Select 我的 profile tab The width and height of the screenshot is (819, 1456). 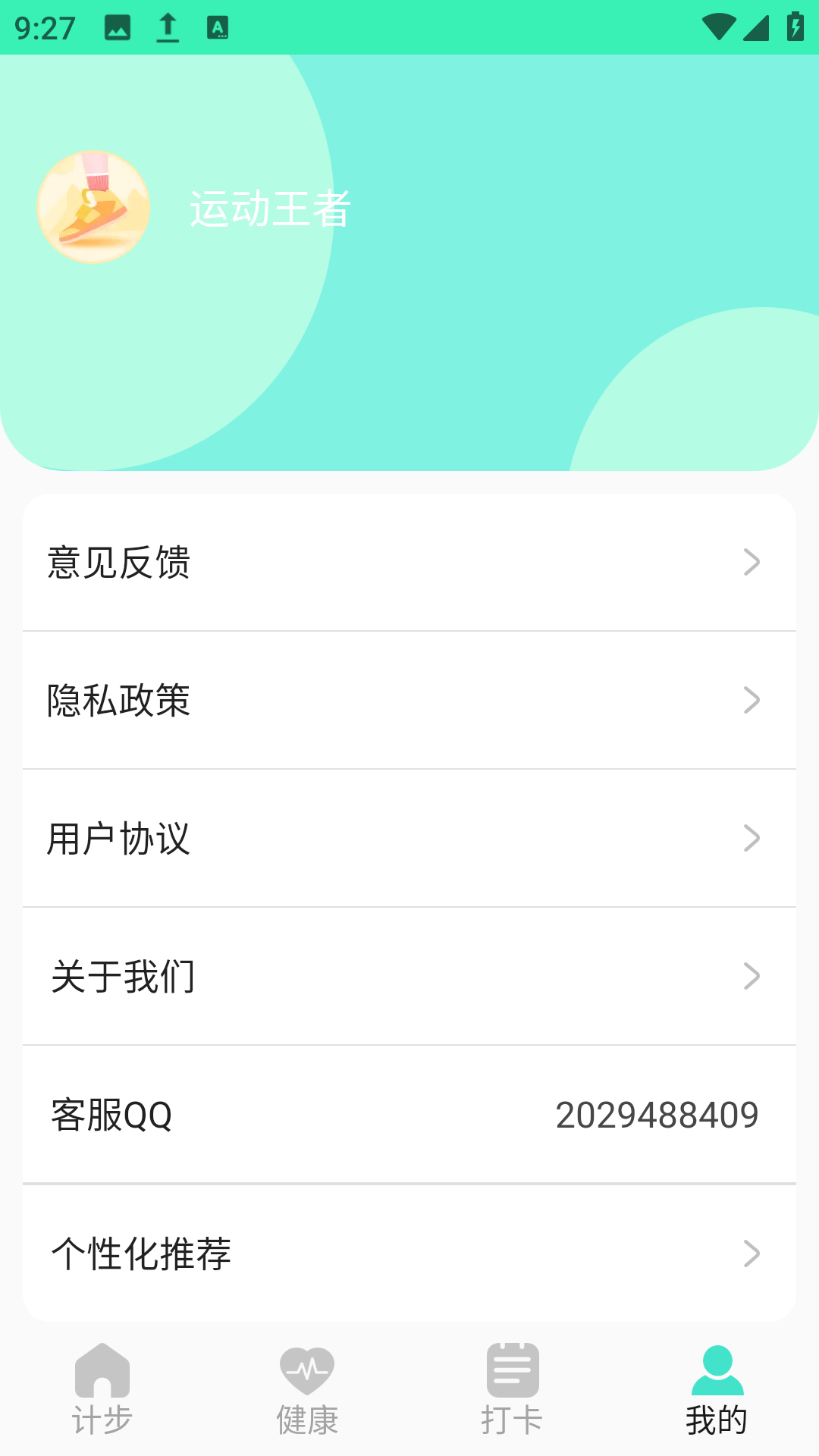point(717,1389)
